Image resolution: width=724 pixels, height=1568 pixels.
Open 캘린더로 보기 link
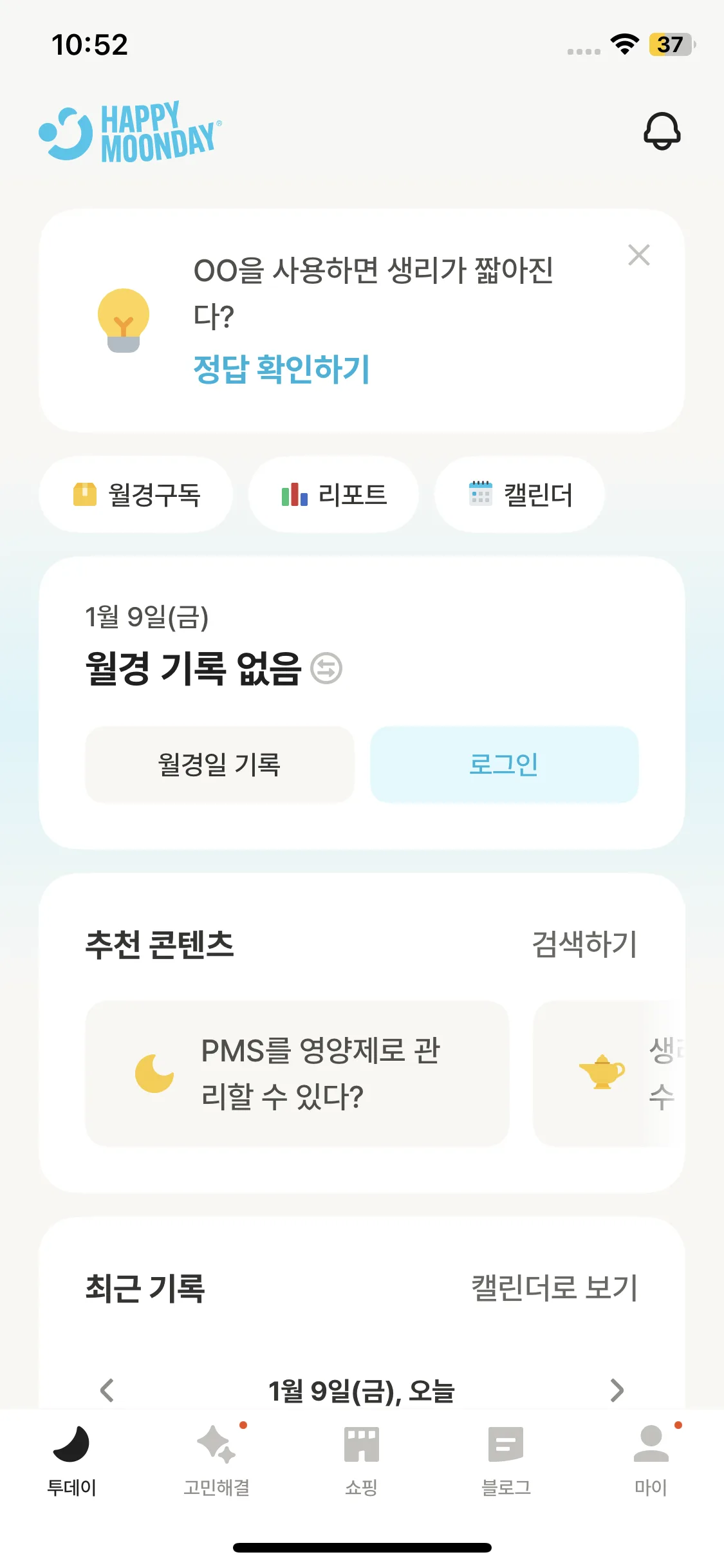554,1288
